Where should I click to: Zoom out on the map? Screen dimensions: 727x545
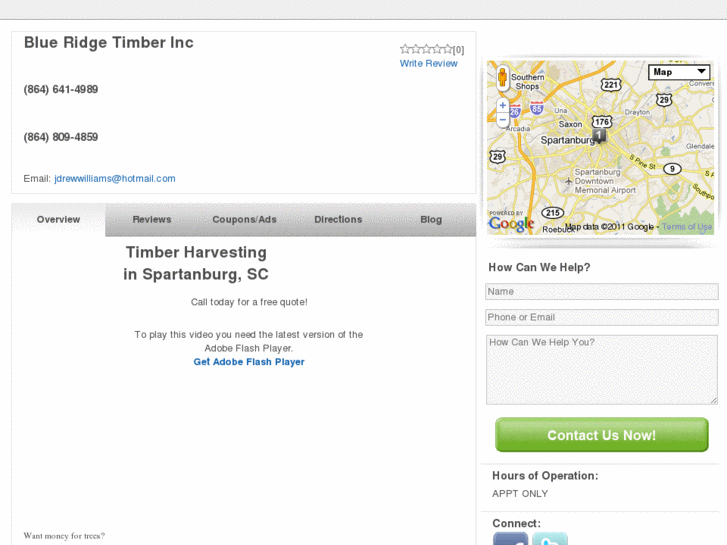click(x=502, y=120)
